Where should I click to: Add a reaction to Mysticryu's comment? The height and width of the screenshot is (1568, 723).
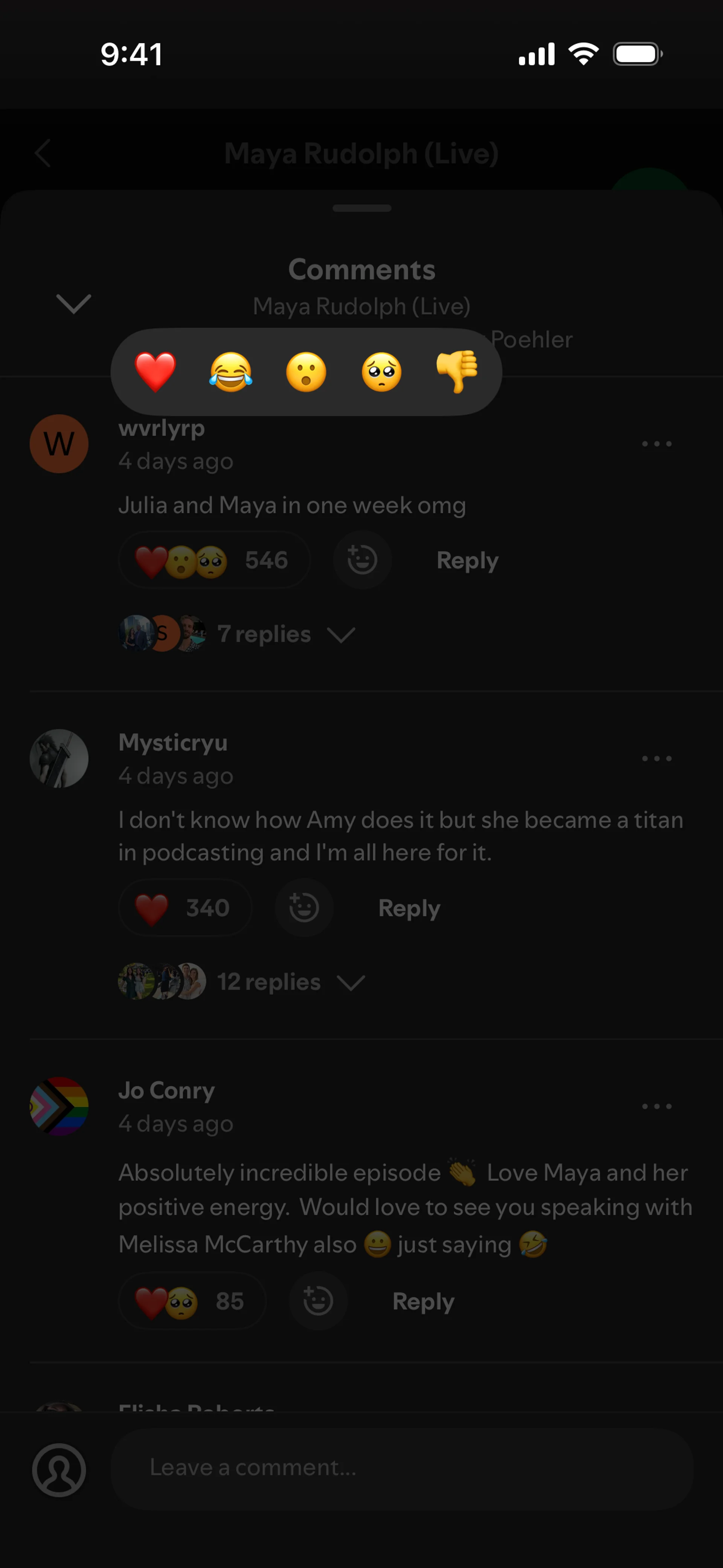[x=304, y=908]
